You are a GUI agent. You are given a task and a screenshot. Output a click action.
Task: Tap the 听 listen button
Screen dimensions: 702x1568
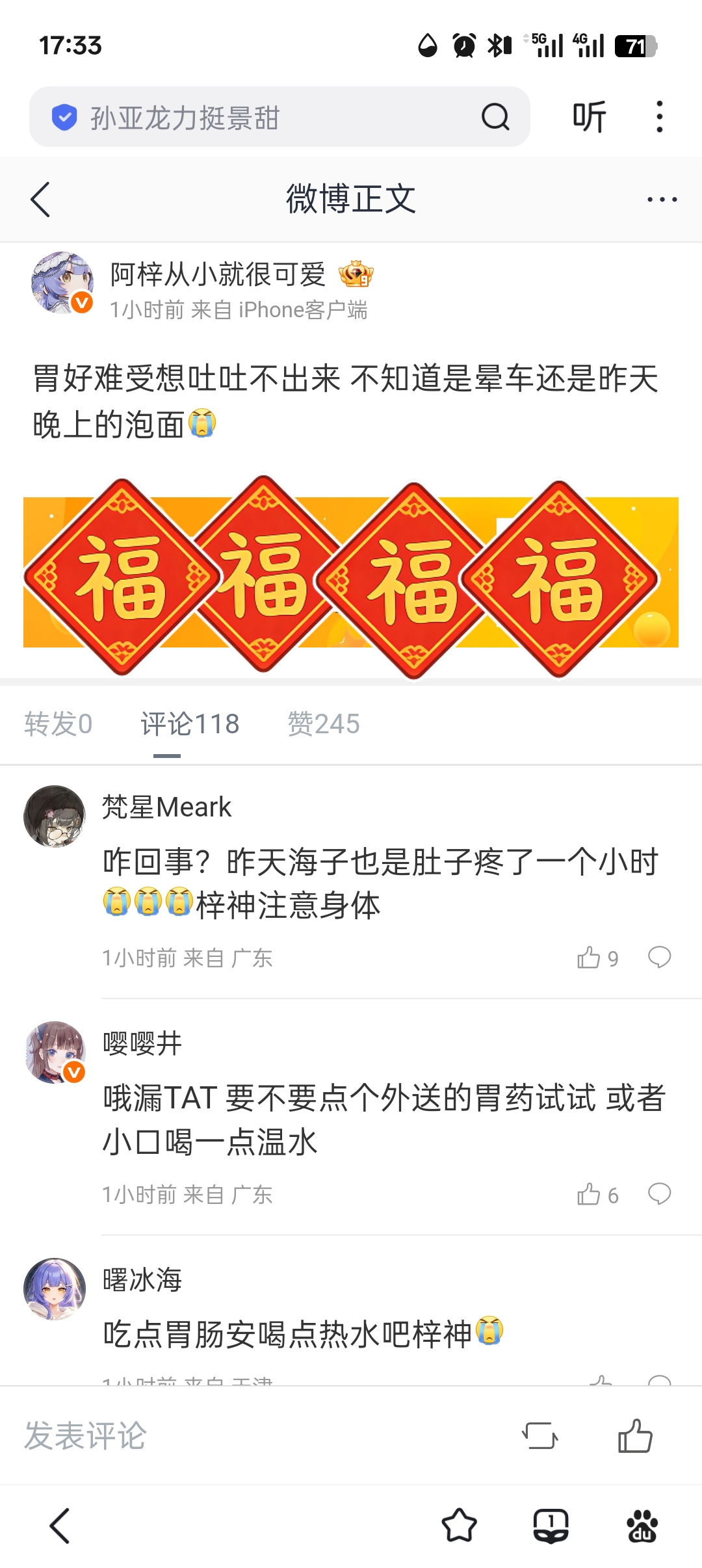coord(589,117)
